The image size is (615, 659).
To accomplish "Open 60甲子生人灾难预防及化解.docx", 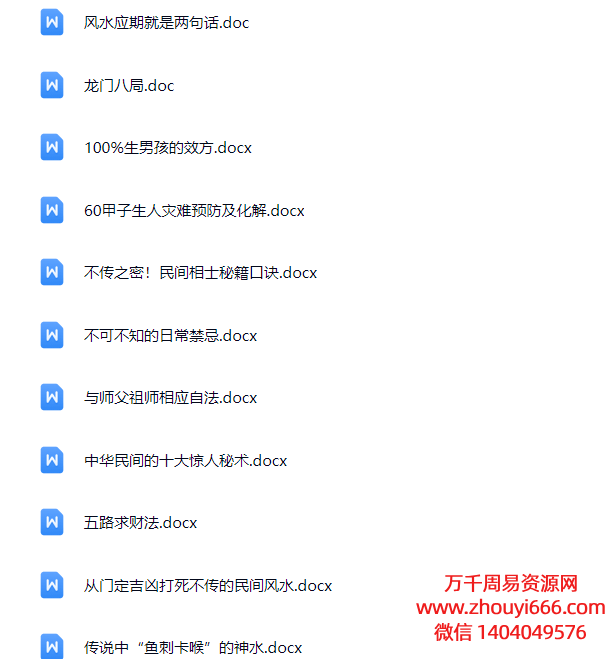I will [x=194, y=211].
